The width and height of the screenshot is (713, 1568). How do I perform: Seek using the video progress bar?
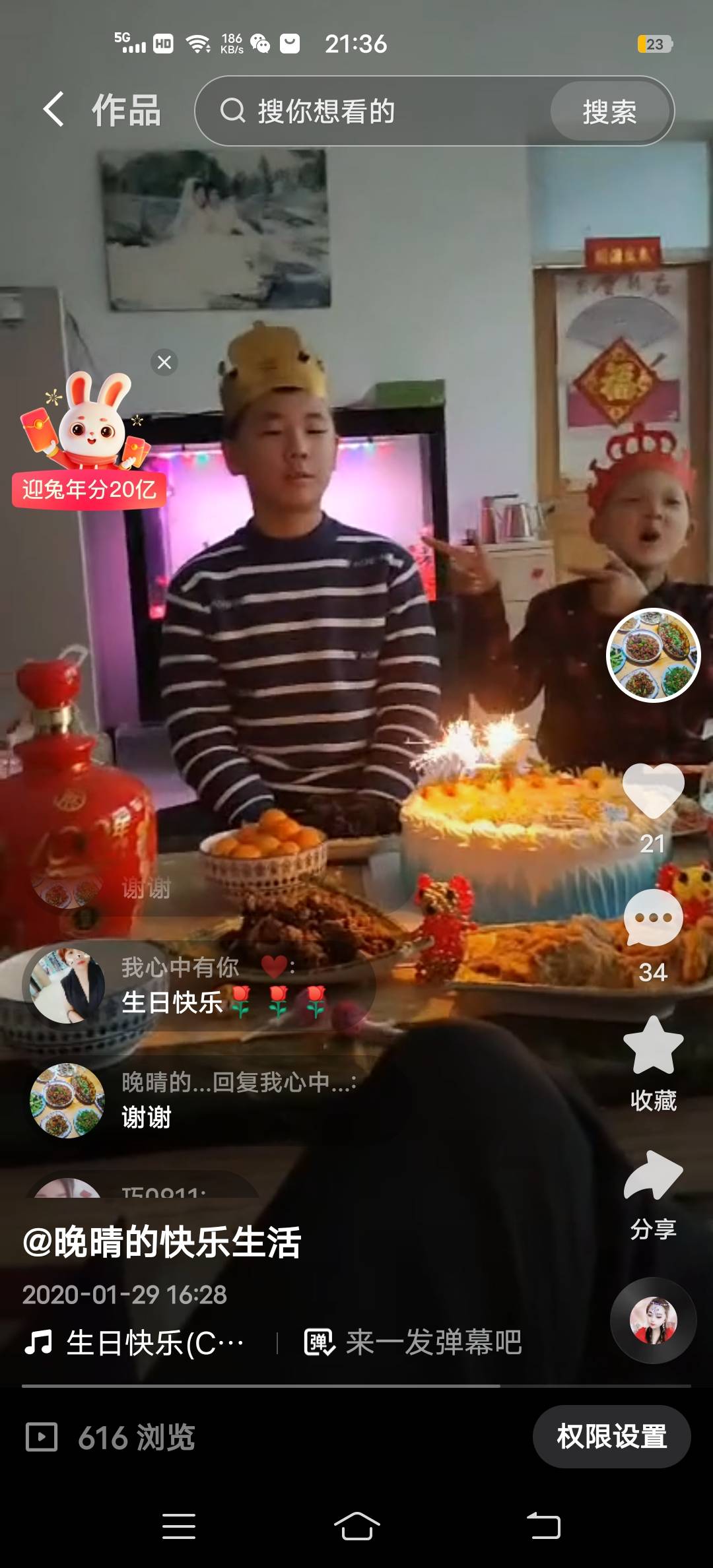(356, 1386)
